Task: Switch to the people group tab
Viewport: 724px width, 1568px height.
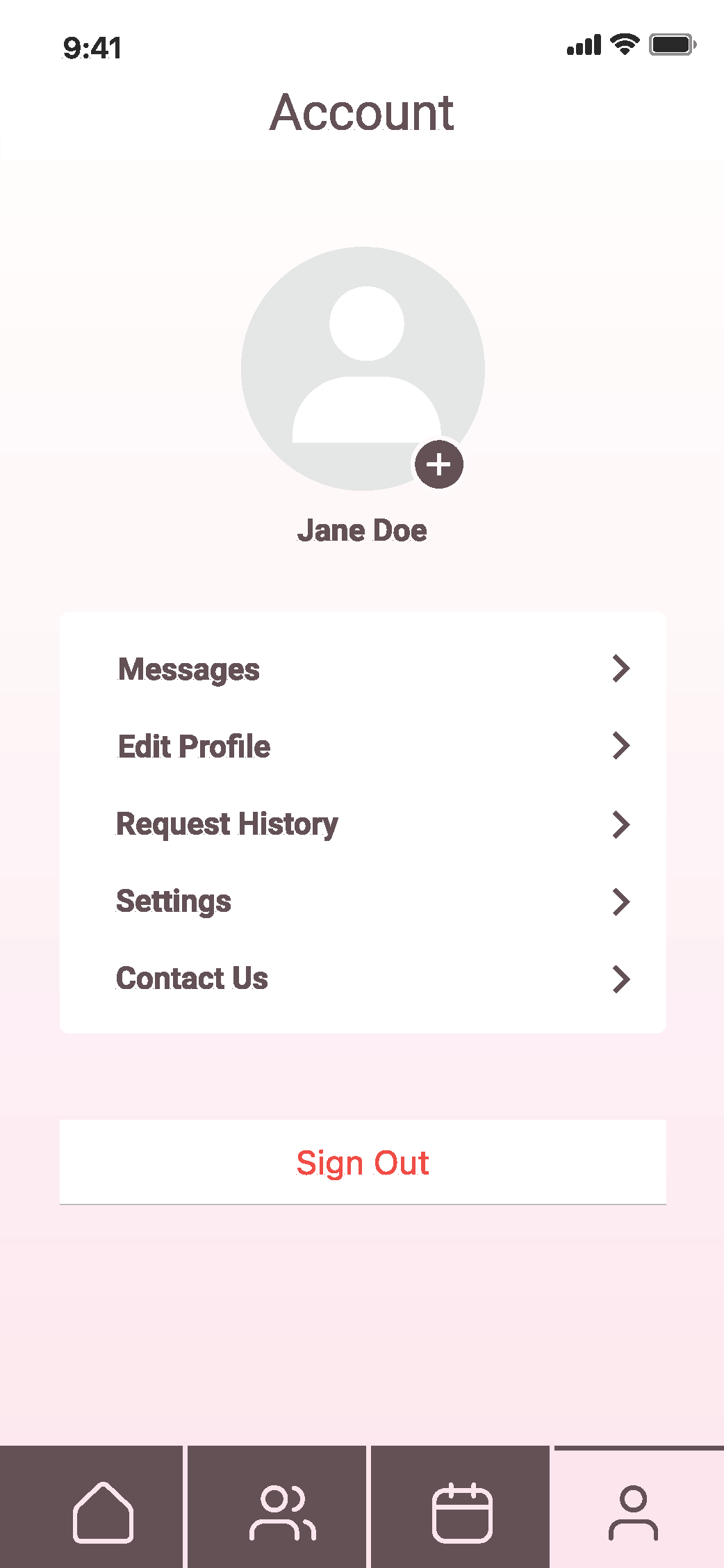Action: 281,1512
